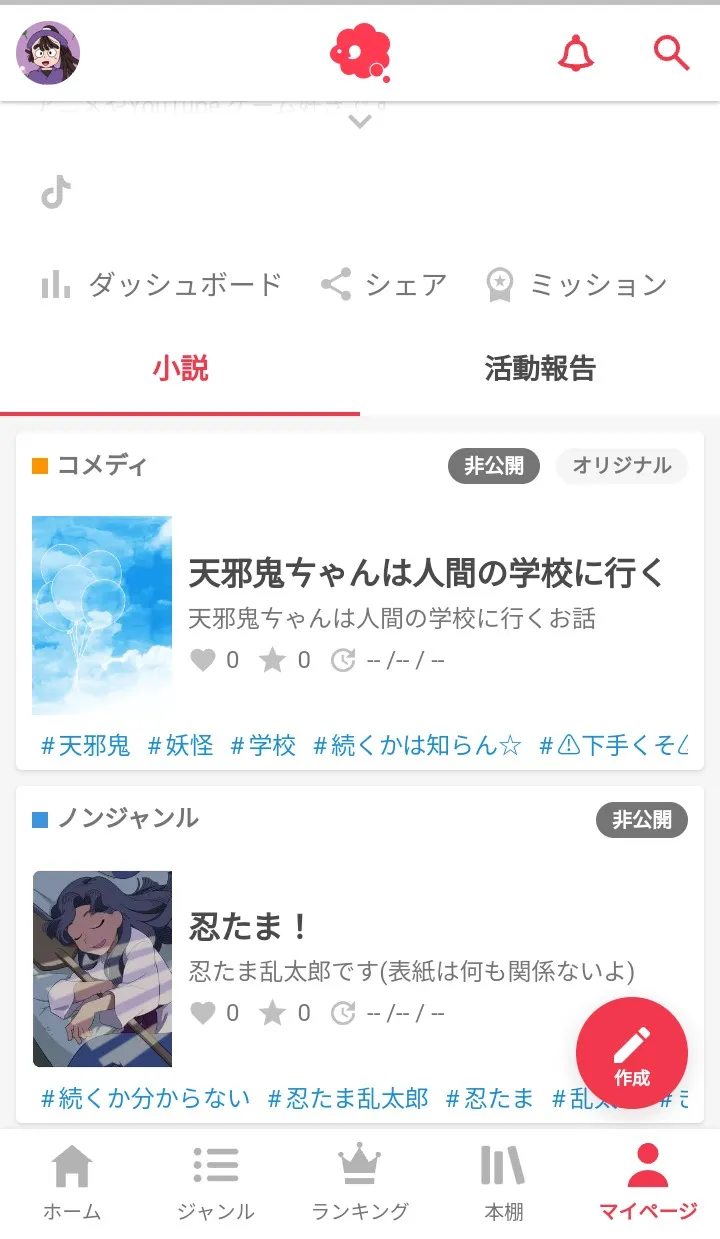Tap the #妖怪 tag

coord(181,745)
